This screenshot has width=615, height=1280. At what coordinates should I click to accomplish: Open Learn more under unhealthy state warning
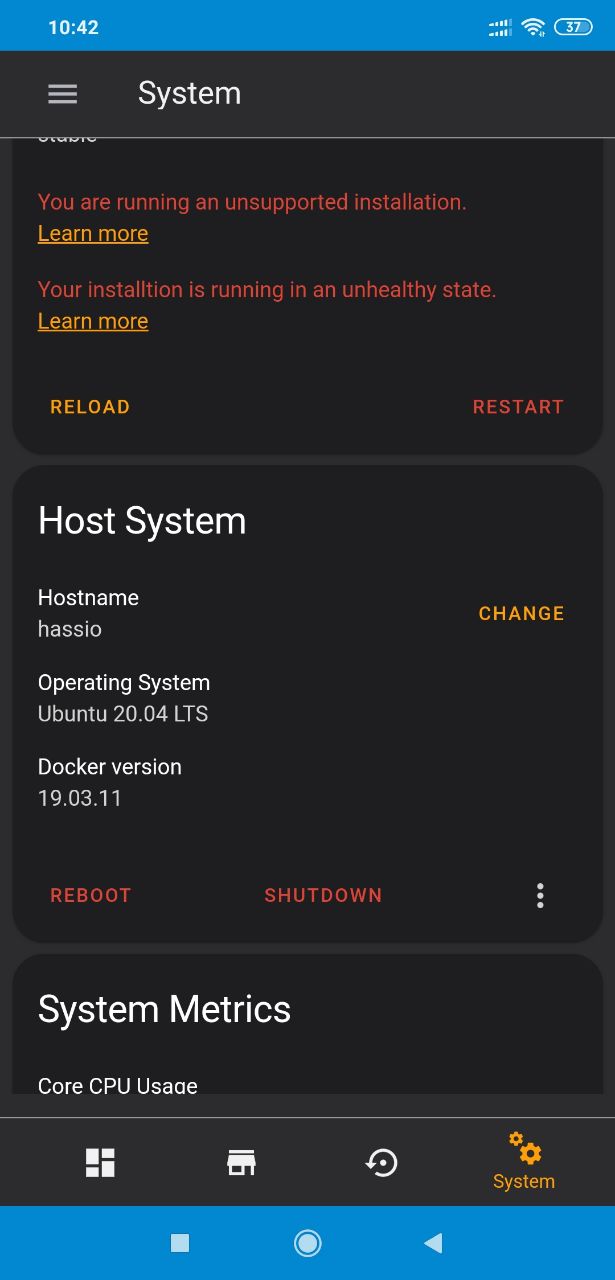93,322
